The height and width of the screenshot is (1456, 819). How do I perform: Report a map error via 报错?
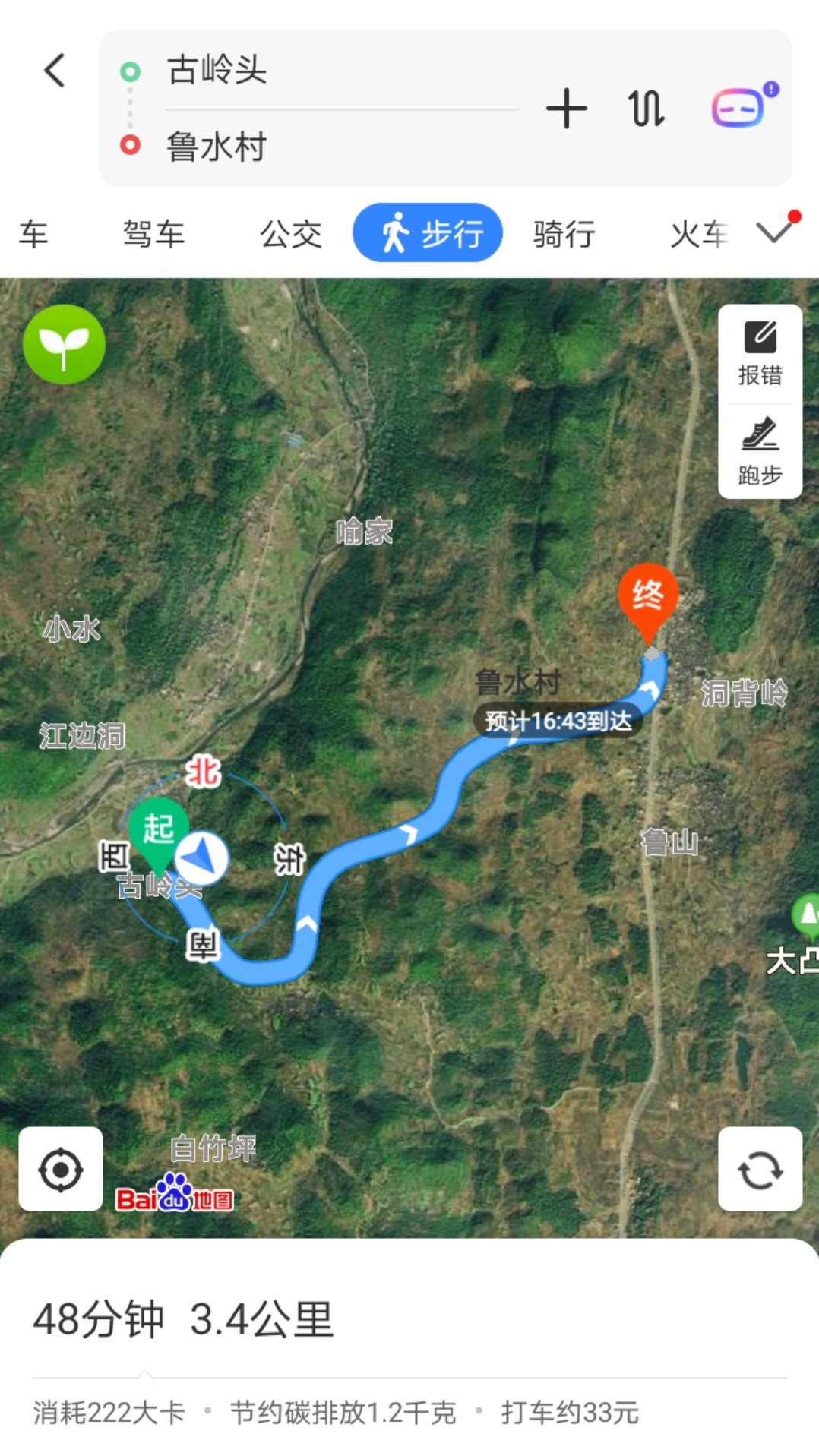click(x=760, y=353)
